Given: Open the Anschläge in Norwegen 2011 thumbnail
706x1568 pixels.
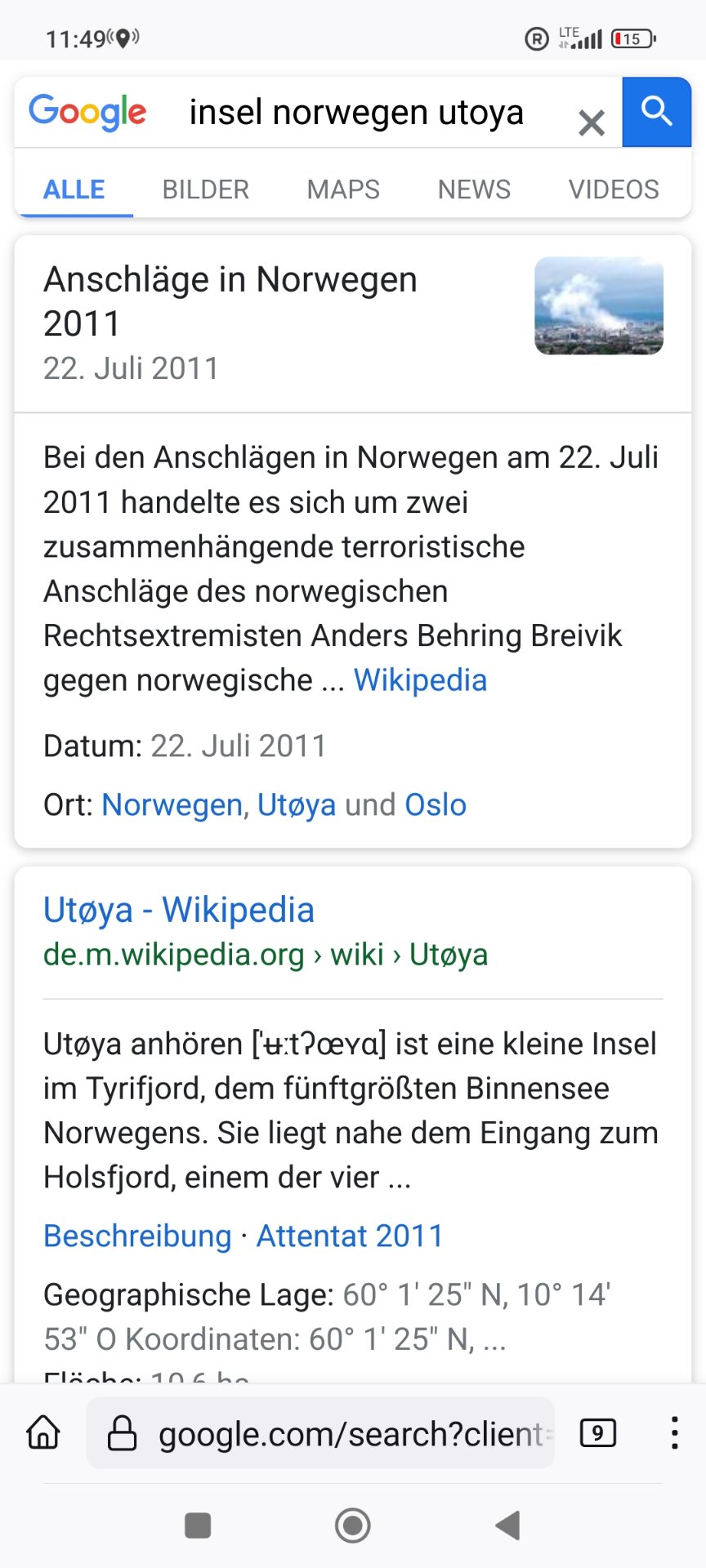Looking at the screenshot, I should click(x=598, y=305).
